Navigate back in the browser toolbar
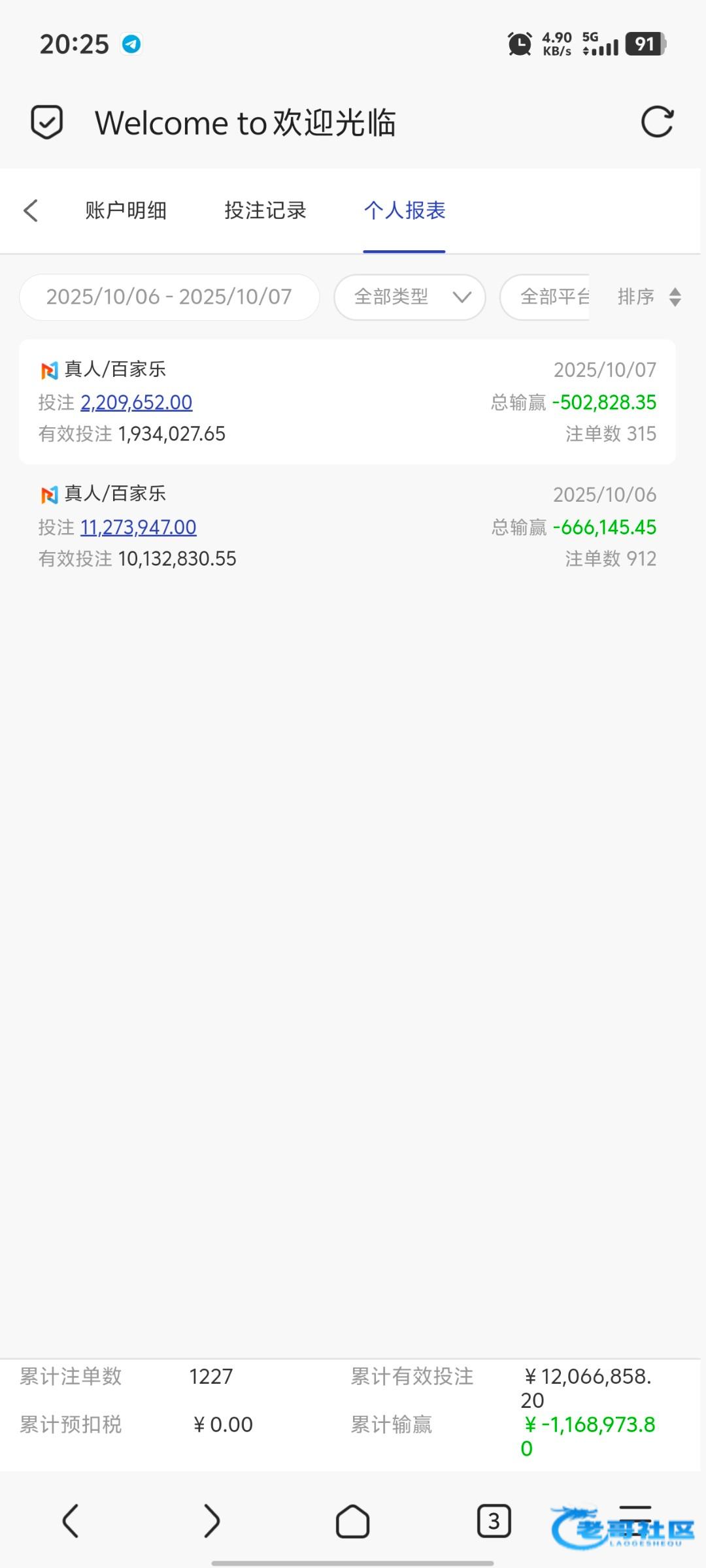Viewport: 706px width, 1568px height. point(71,1521)
